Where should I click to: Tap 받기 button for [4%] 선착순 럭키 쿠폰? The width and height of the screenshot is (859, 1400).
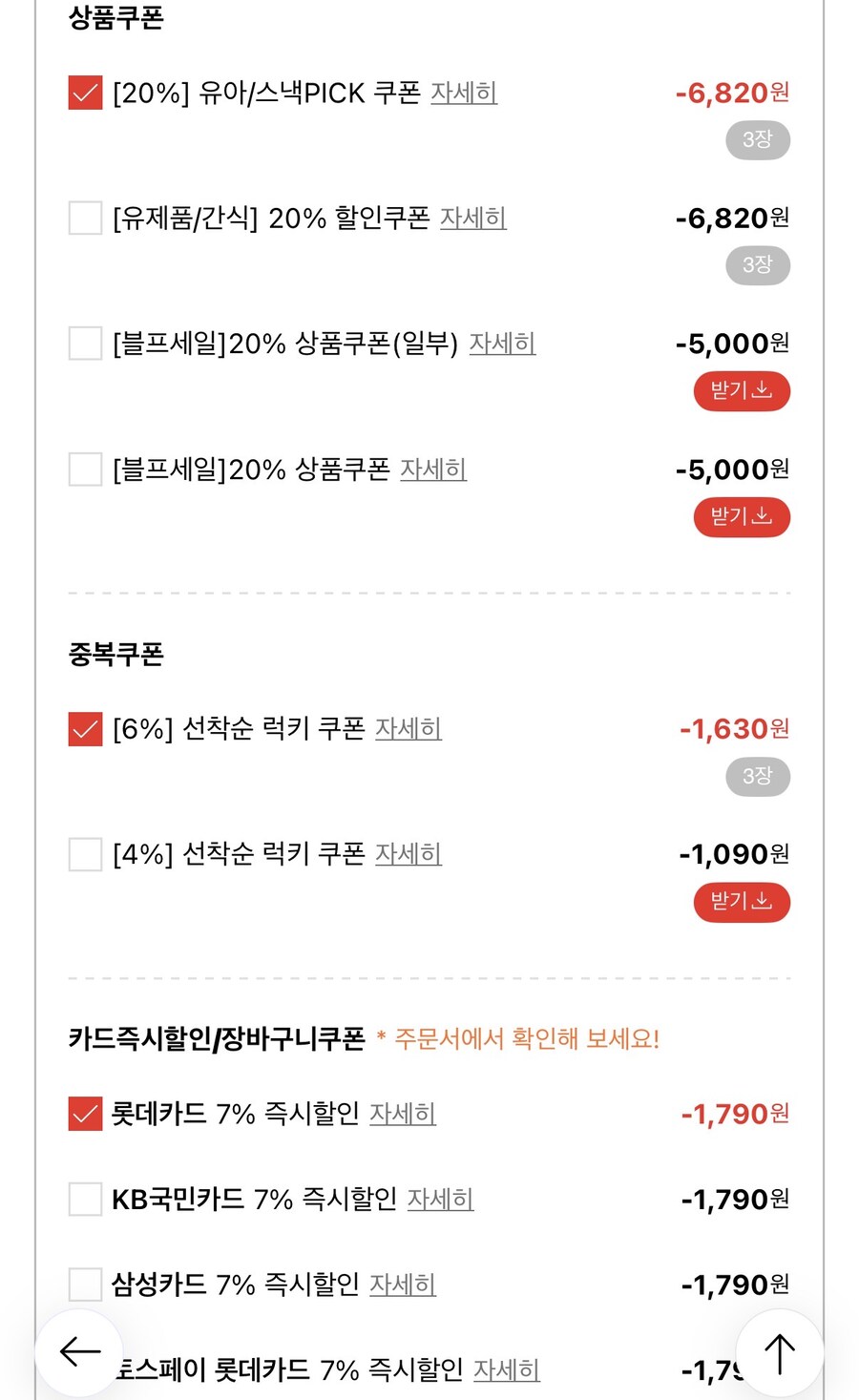pos(742,902)
